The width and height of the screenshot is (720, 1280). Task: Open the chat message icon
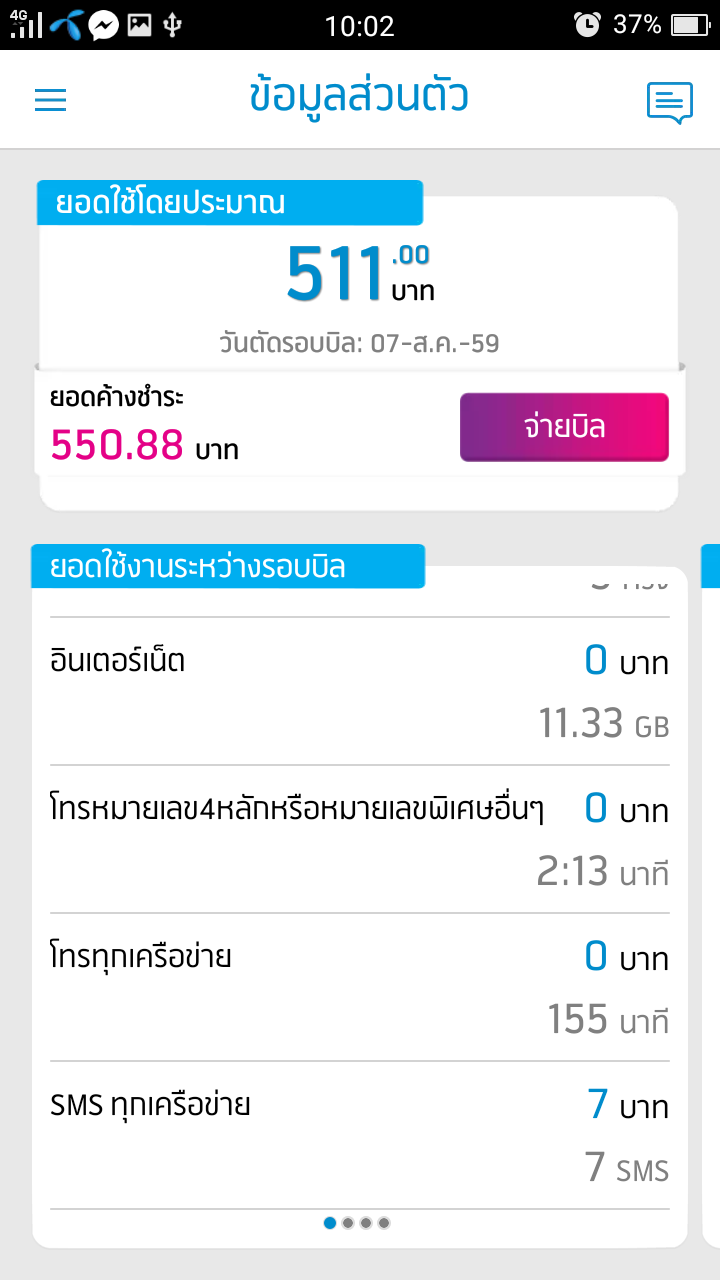[669, 102]
